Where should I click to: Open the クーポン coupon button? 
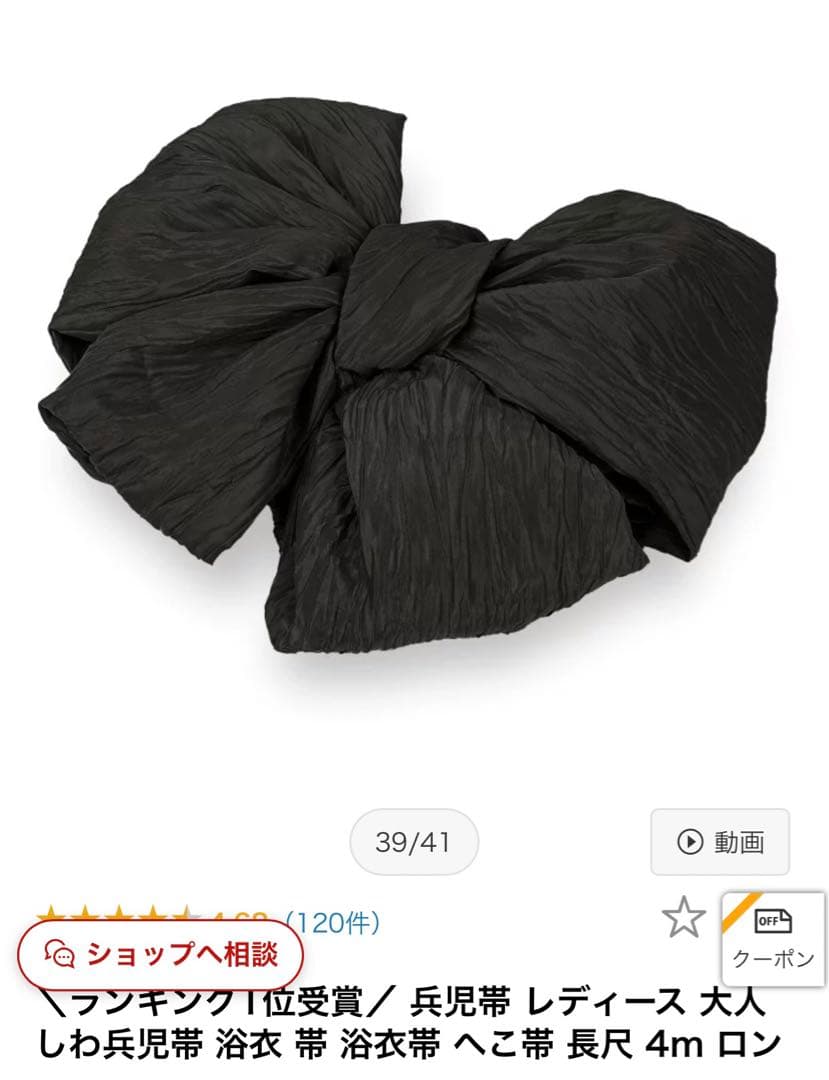[773, 937]
